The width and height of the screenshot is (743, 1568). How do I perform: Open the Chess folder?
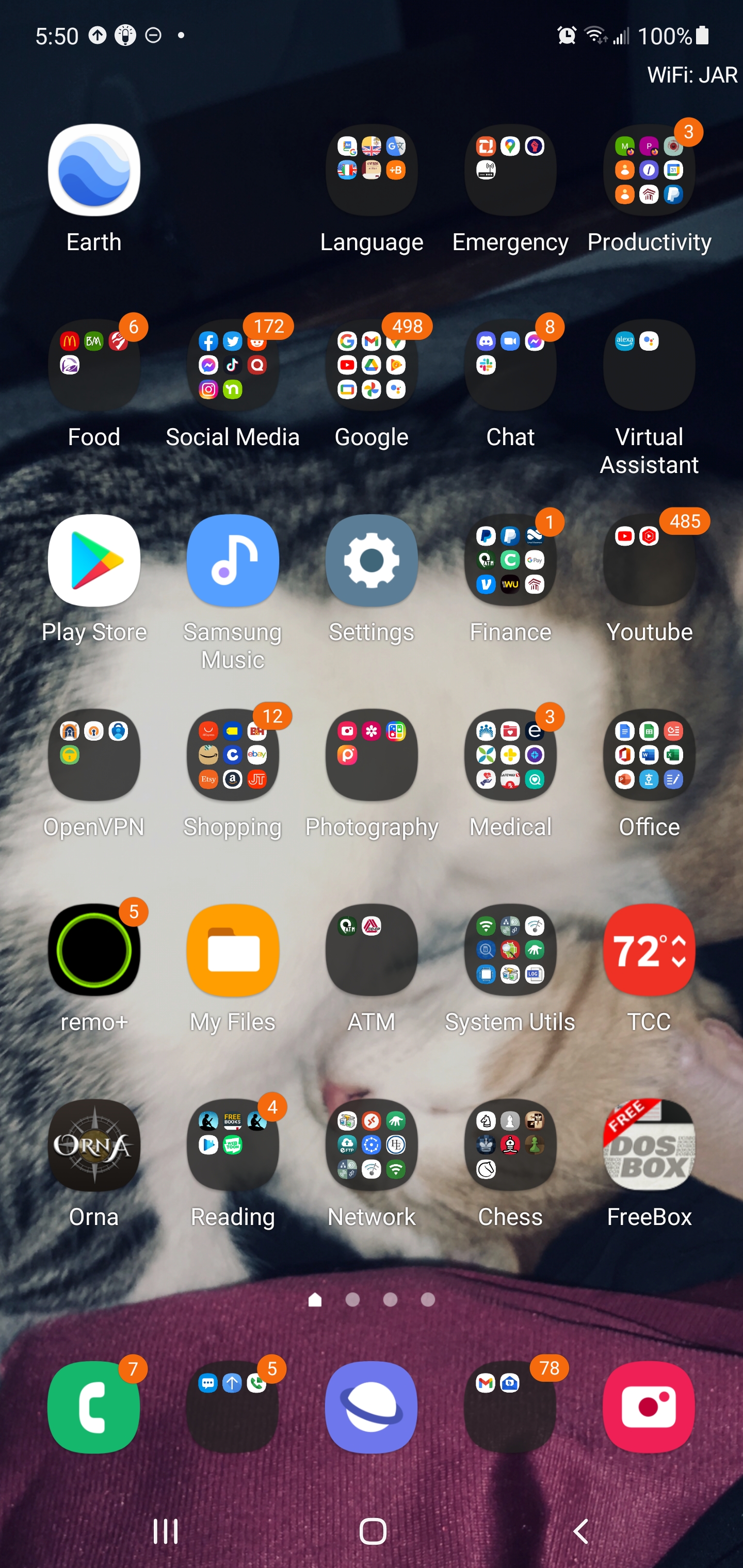coord(510,1145)
